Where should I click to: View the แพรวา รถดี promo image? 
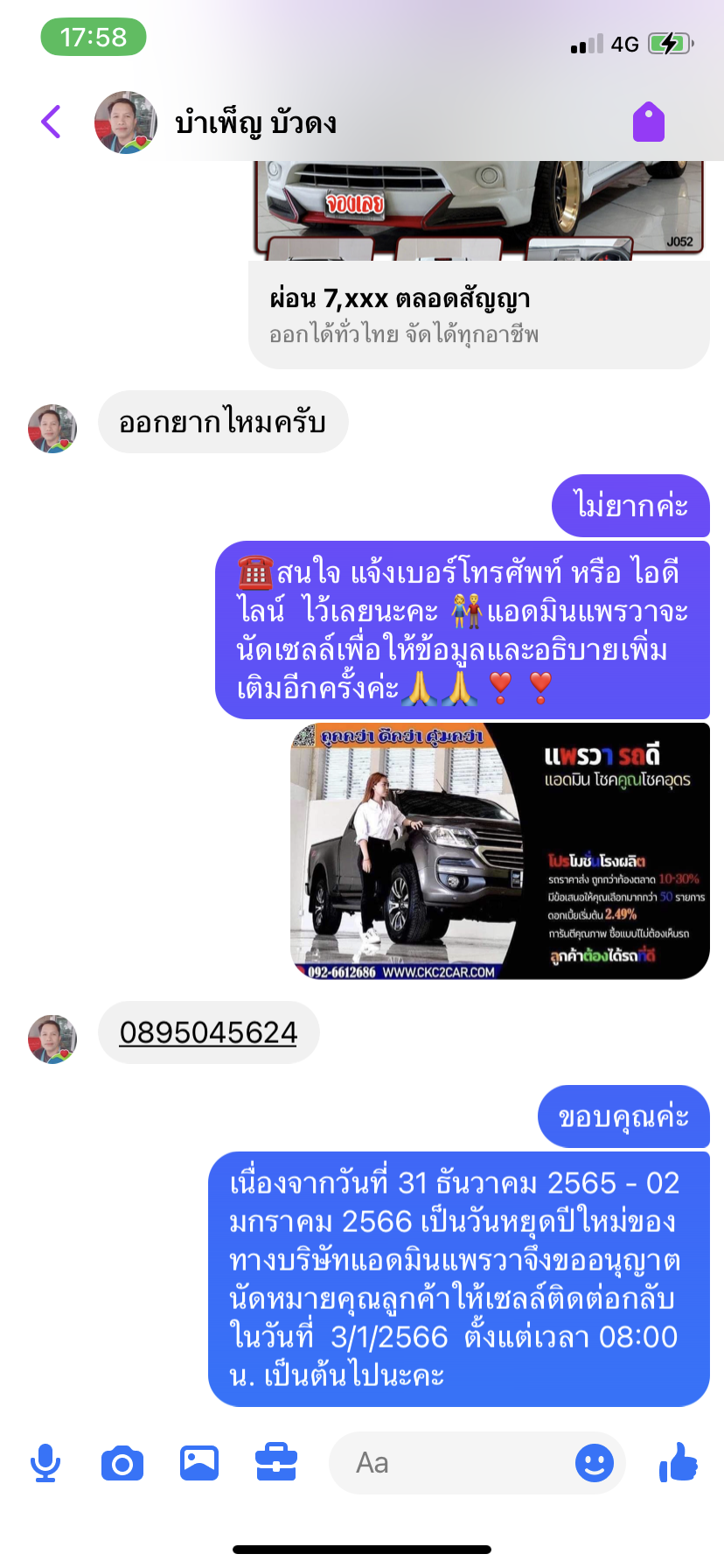[x=500, y=850]
